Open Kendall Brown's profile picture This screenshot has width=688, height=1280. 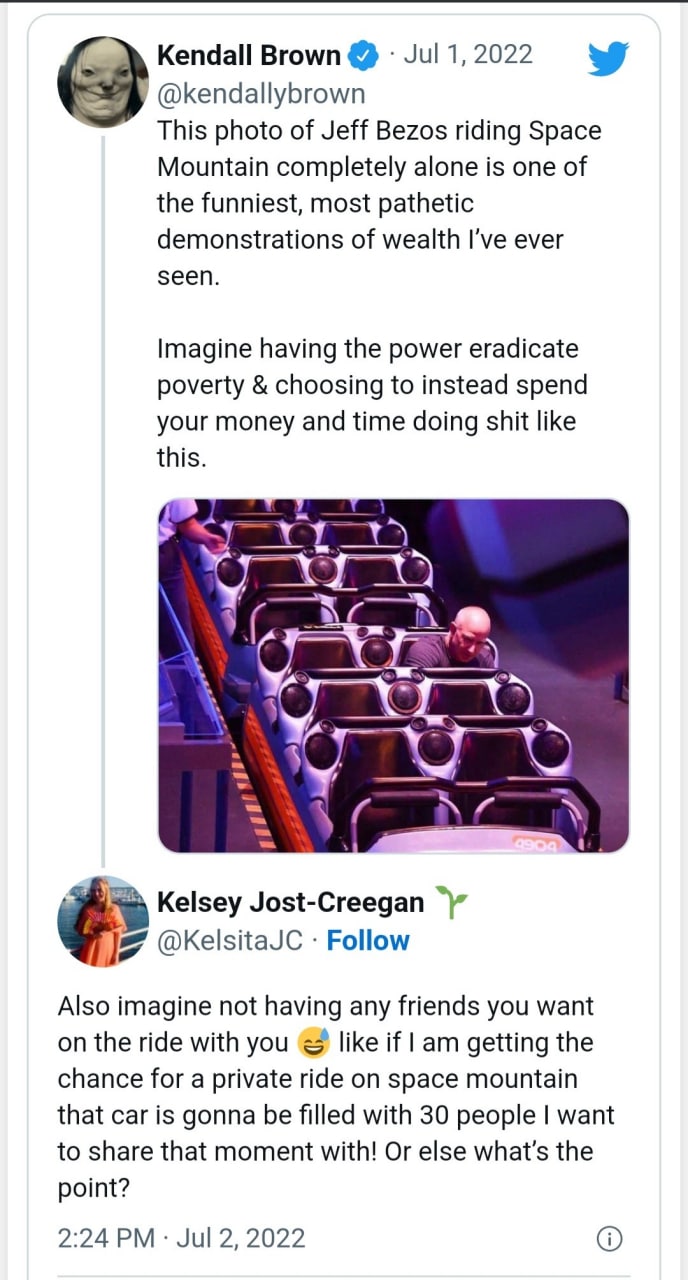pos(103,82)
